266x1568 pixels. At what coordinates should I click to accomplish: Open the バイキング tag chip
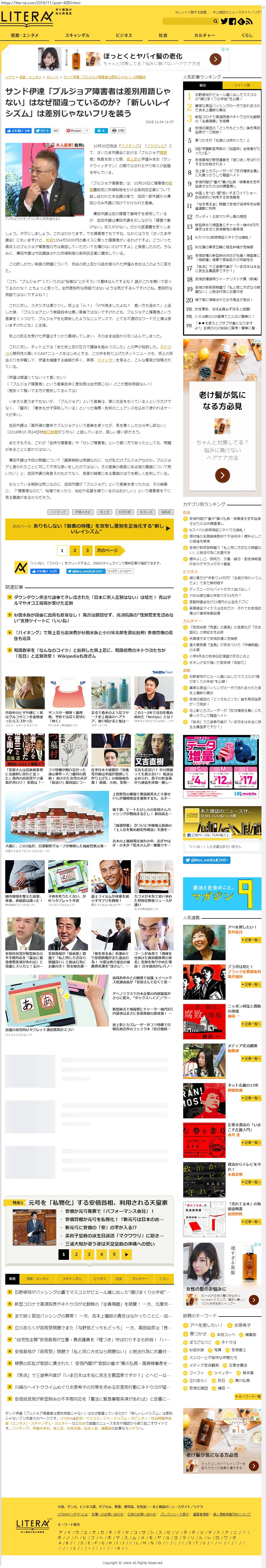(58, 512)
